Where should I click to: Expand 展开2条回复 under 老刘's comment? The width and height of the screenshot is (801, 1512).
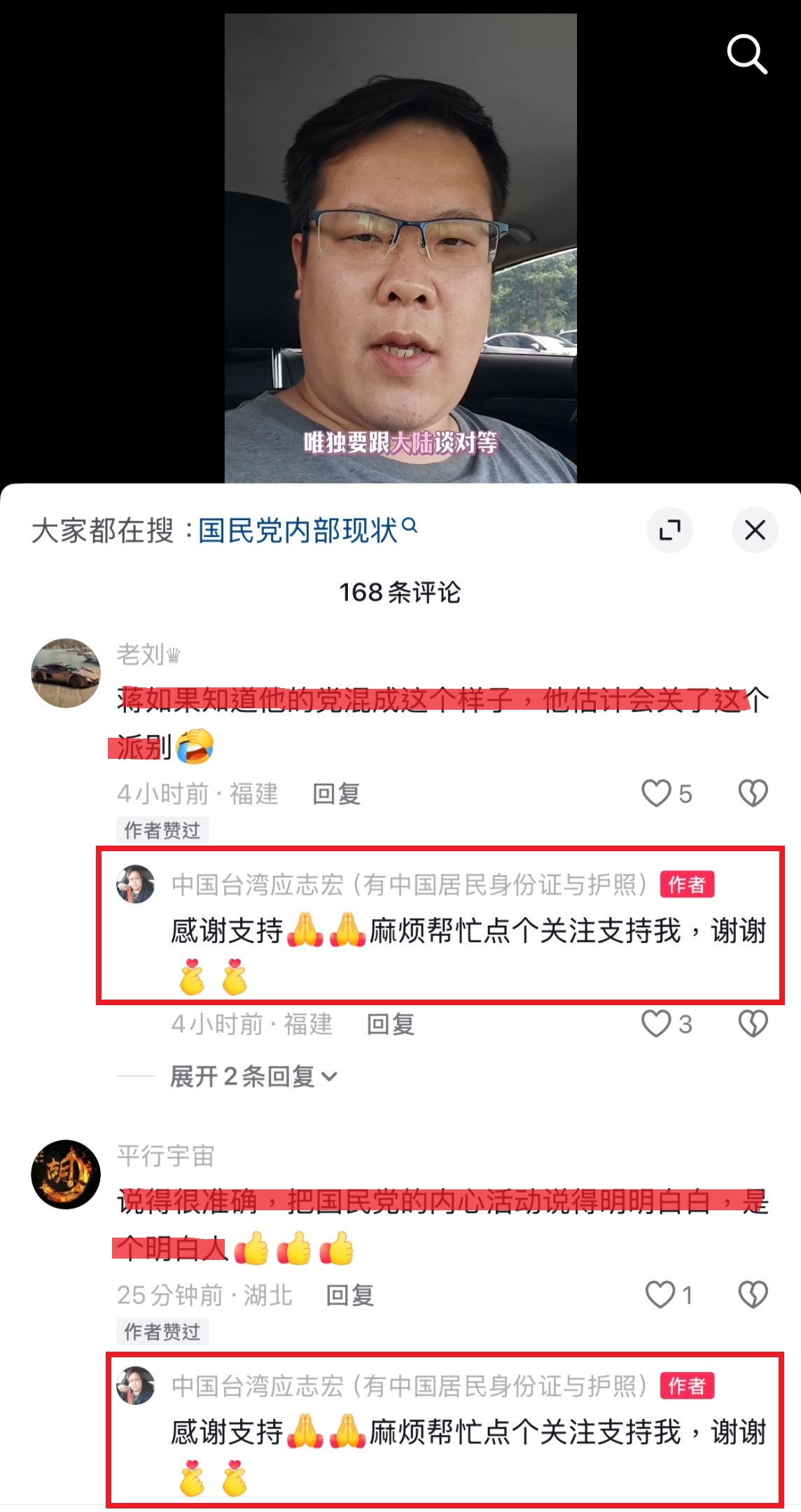(253, 1076)
